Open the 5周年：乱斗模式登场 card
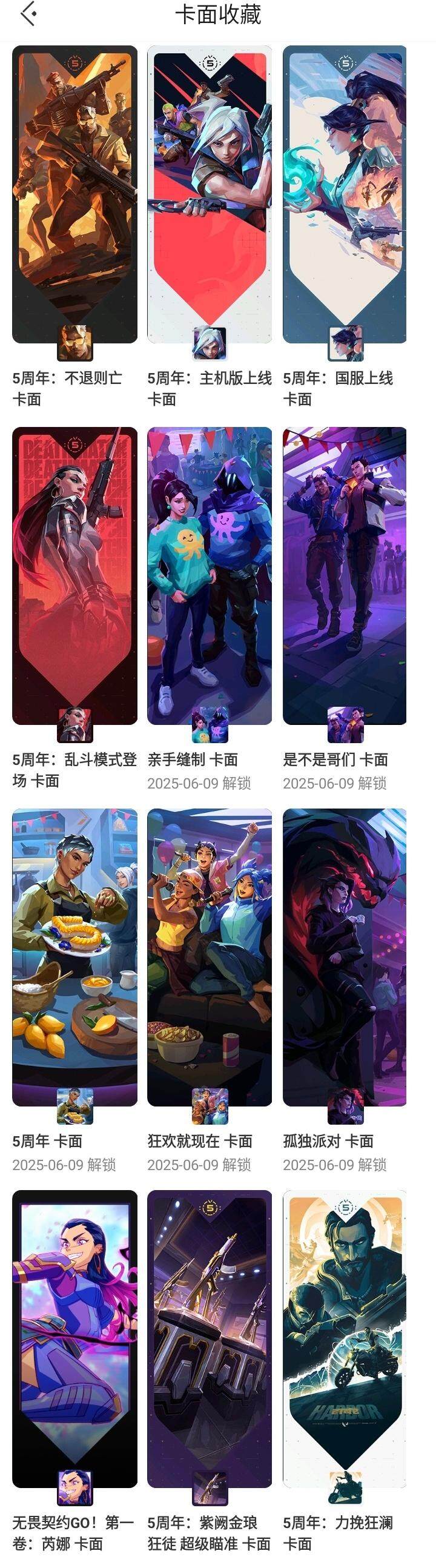The width and height of the screenshot is (436, 1568). click(74, 575)
